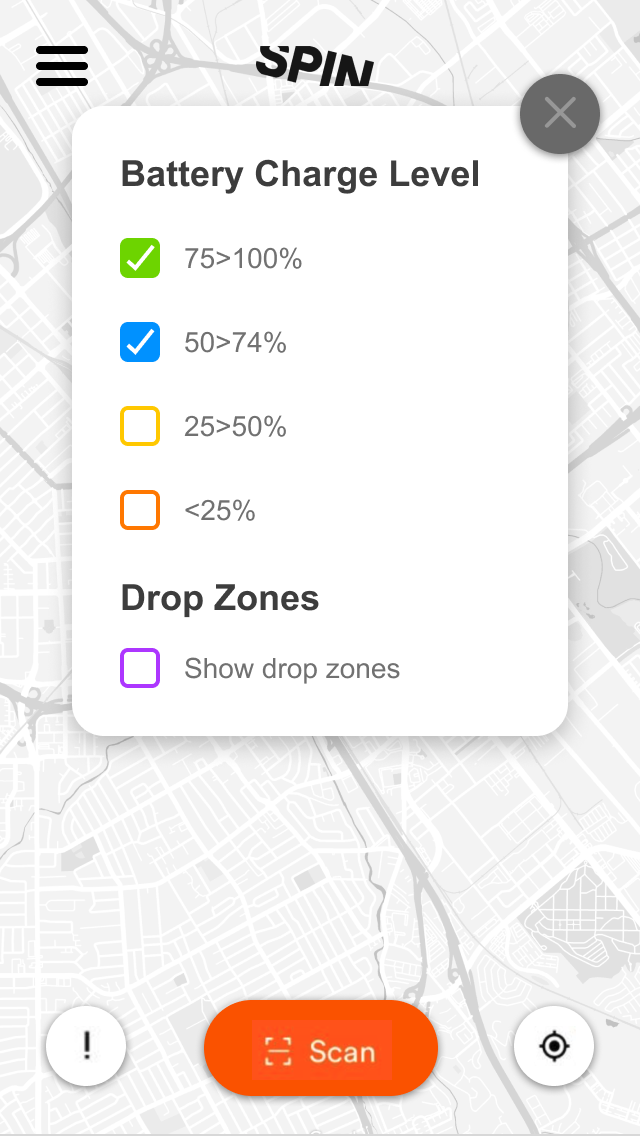
Task: Enable Show drop zones
Action: 140,669
